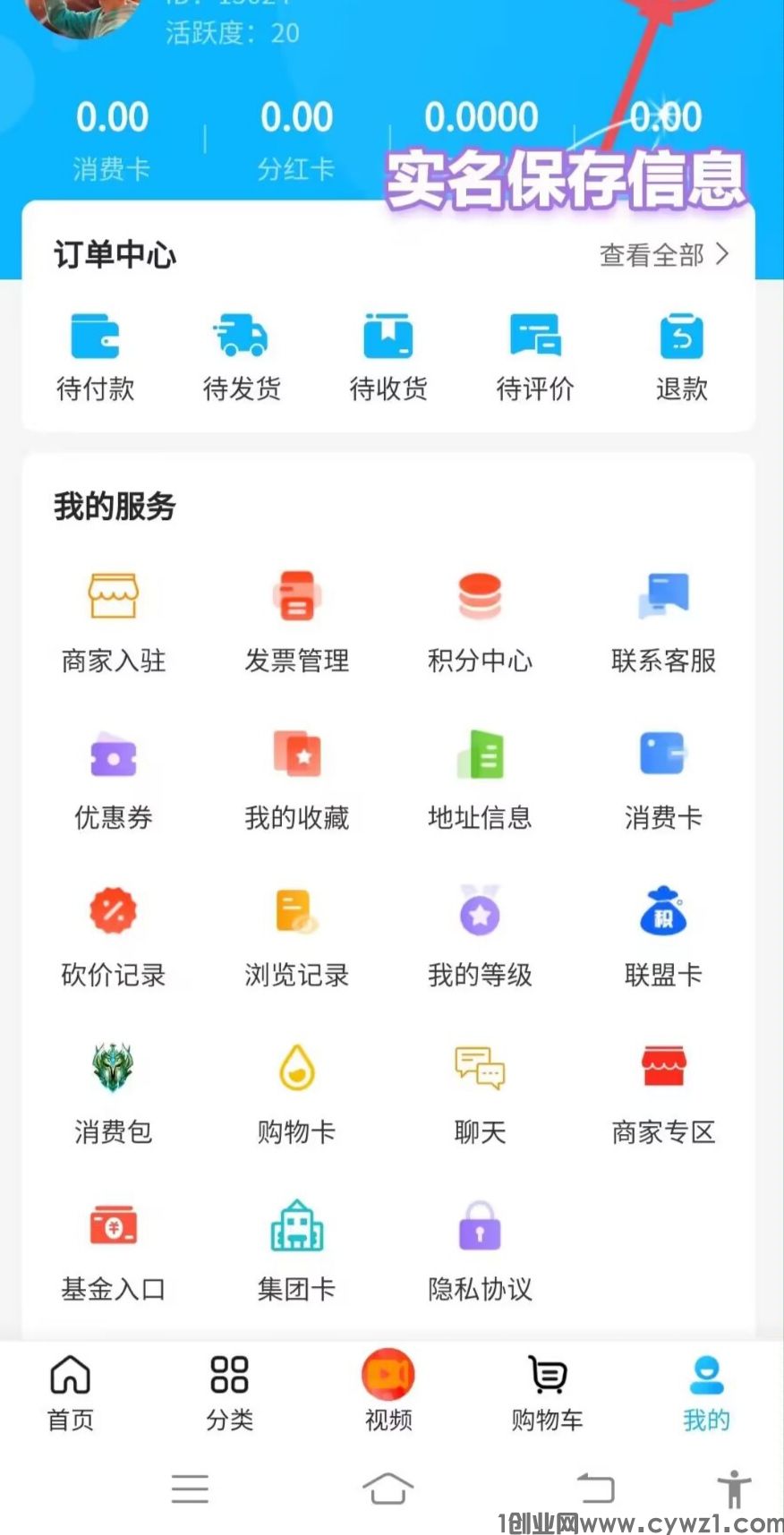Switch to the 分类 categories tab
Viewport: 784px width, 1535px height.
(x=229, y=1390)
